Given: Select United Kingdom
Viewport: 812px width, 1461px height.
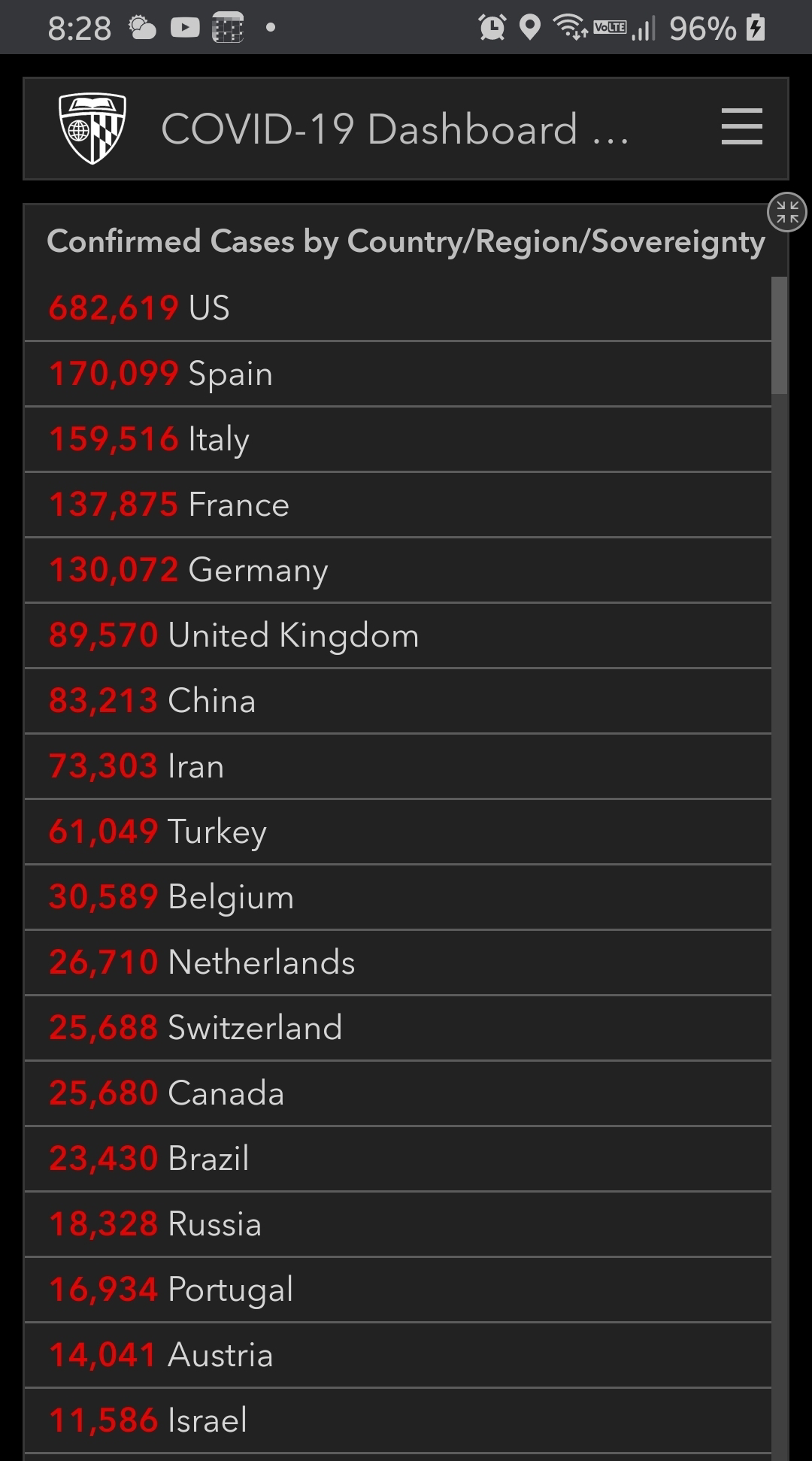Looking at the screenshot, I should coord(398,636).
